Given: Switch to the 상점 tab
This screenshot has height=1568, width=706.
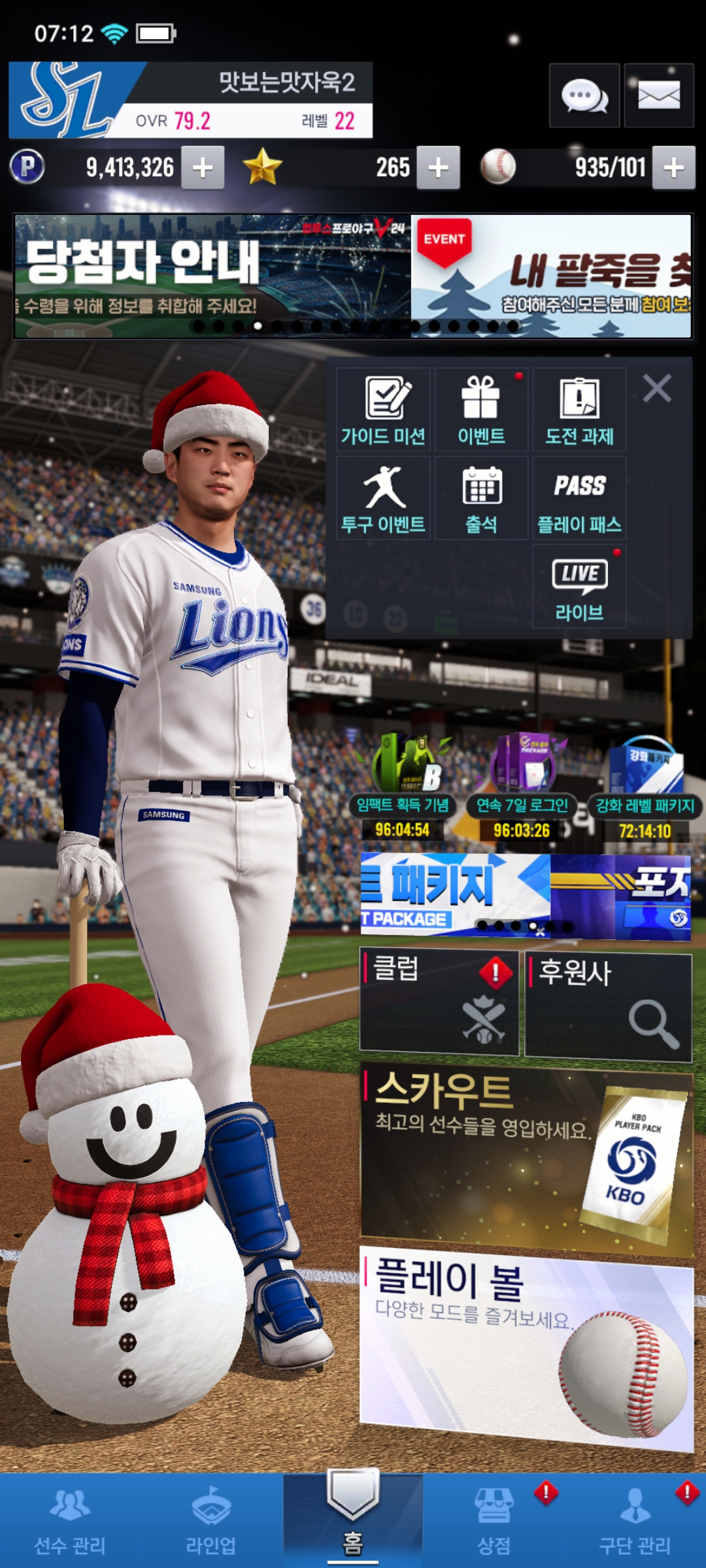Looking at the screenshot, I should [494, 1520].
